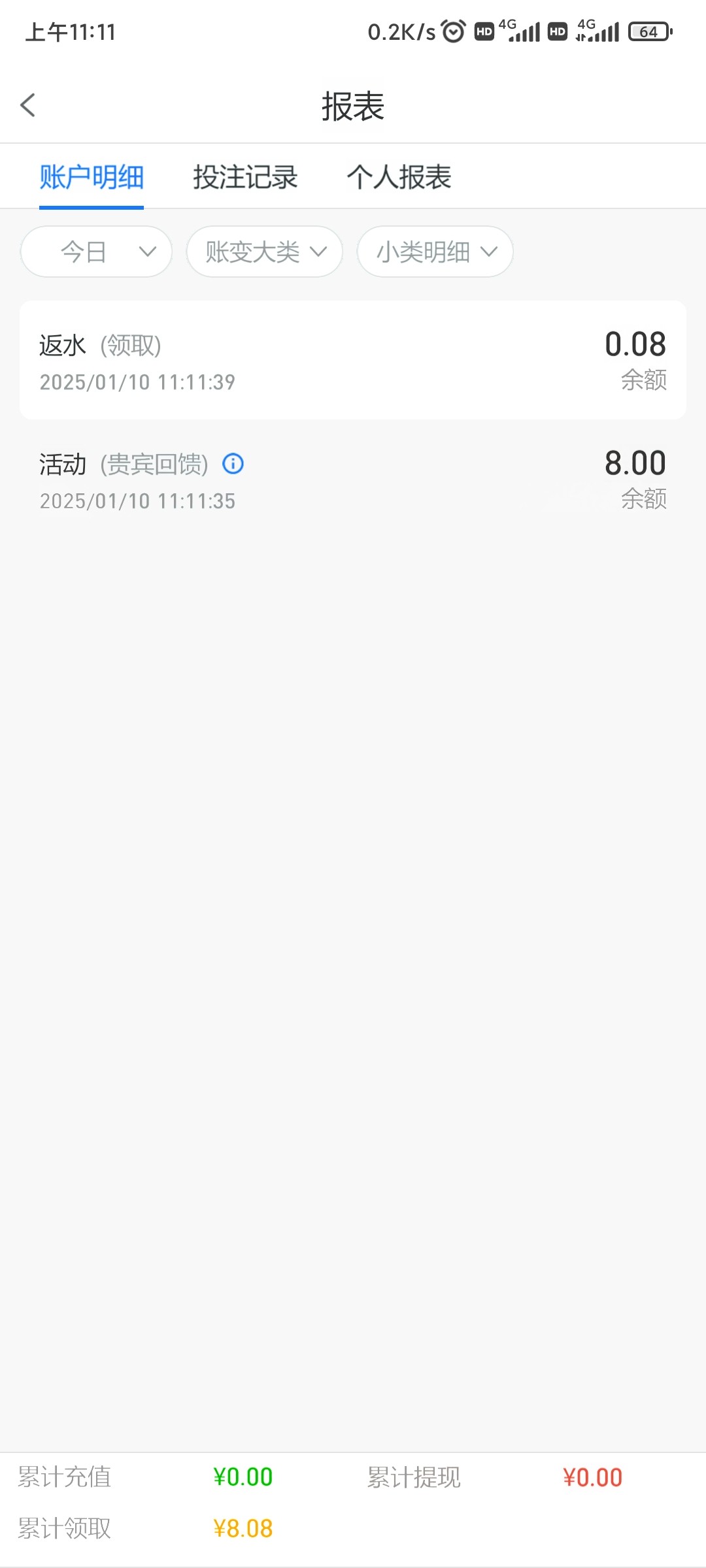706x1568 pixels.
Task: Switch to the 投注记录 tab
Action: 245,177
